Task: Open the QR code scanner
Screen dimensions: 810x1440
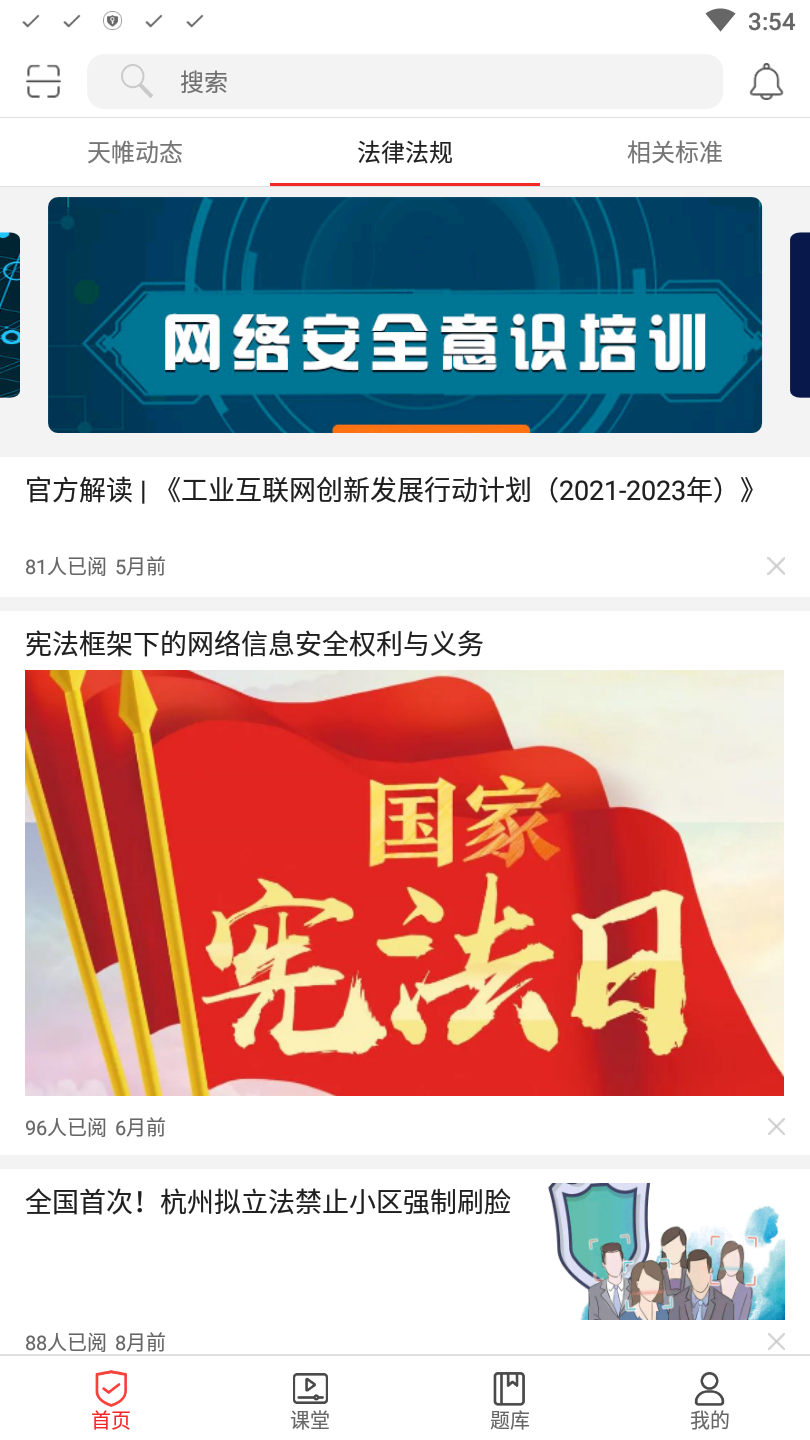Action: [43, 81]
